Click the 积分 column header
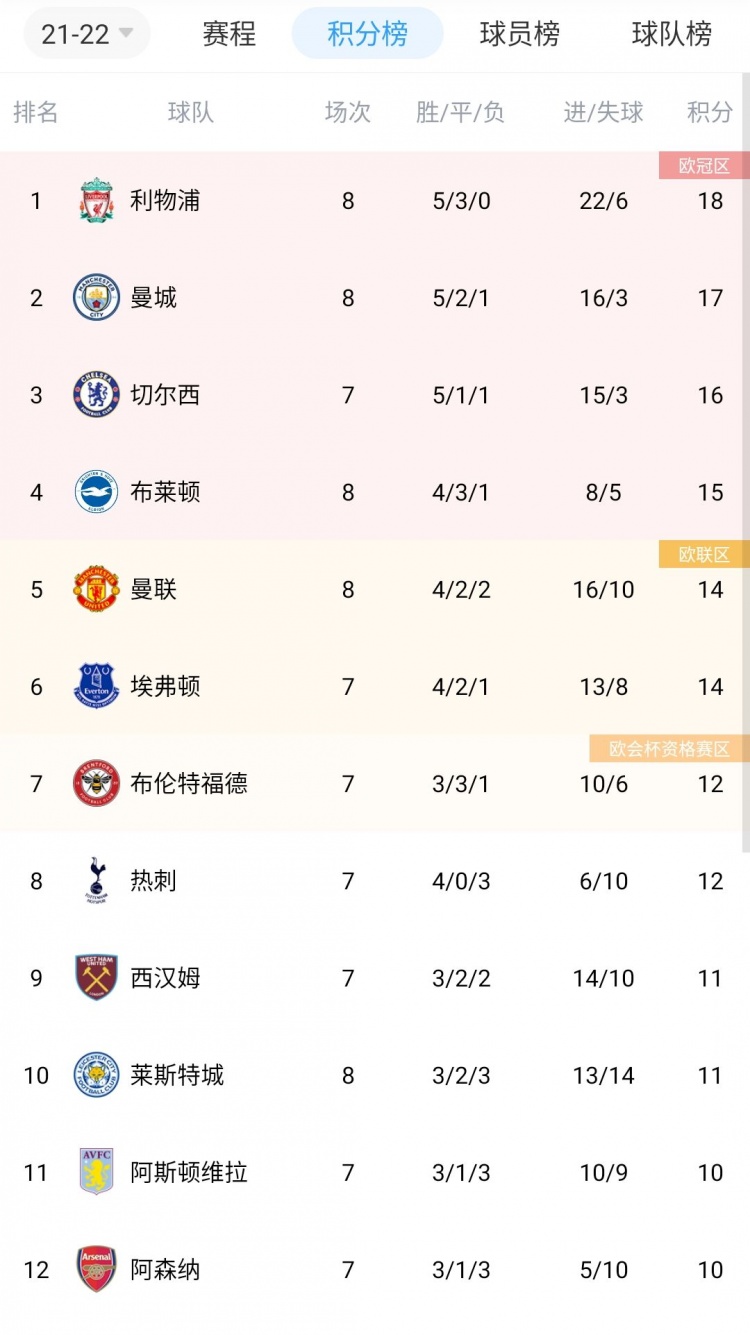Screen dimensions: 750x1335 [708, 113]
